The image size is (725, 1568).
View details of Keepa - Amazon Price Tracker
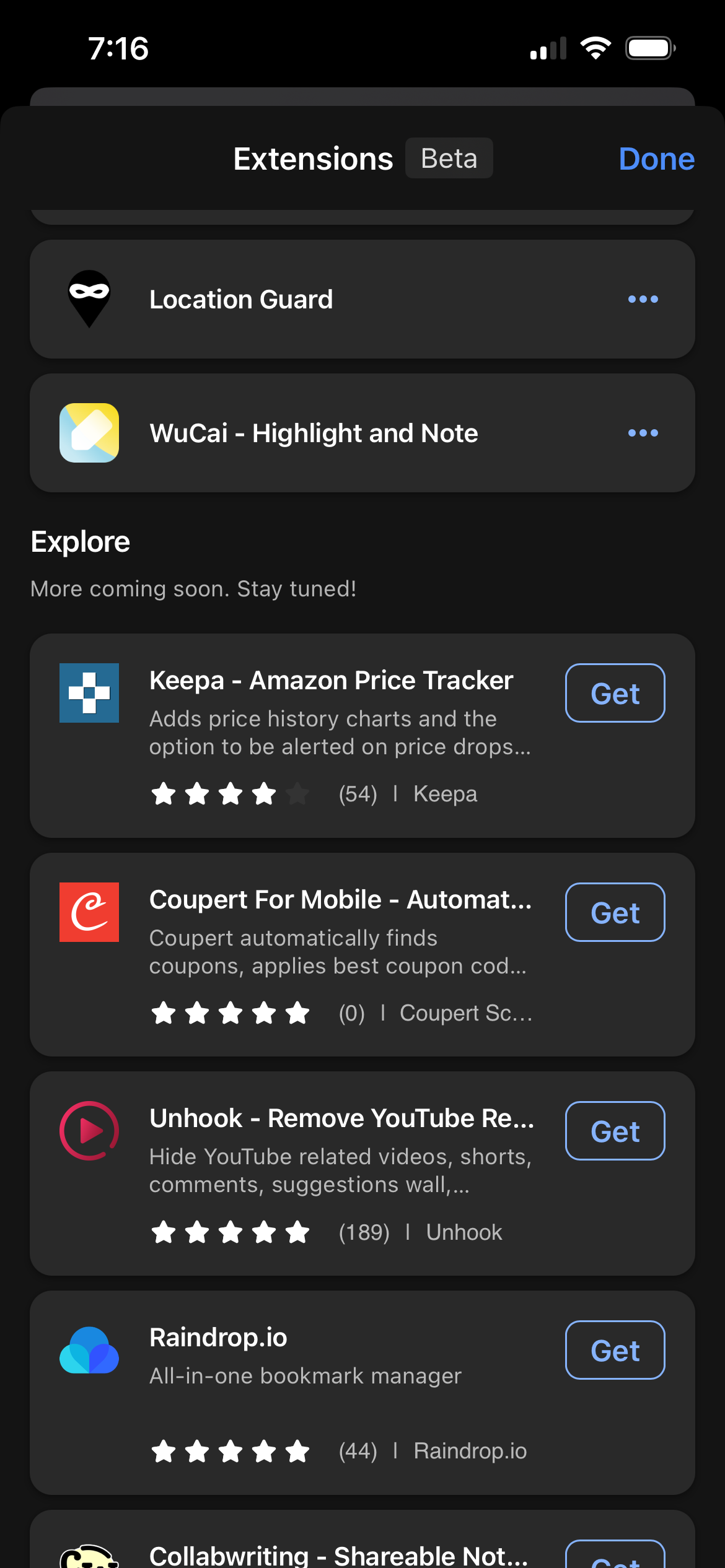[x=331, y=681]
